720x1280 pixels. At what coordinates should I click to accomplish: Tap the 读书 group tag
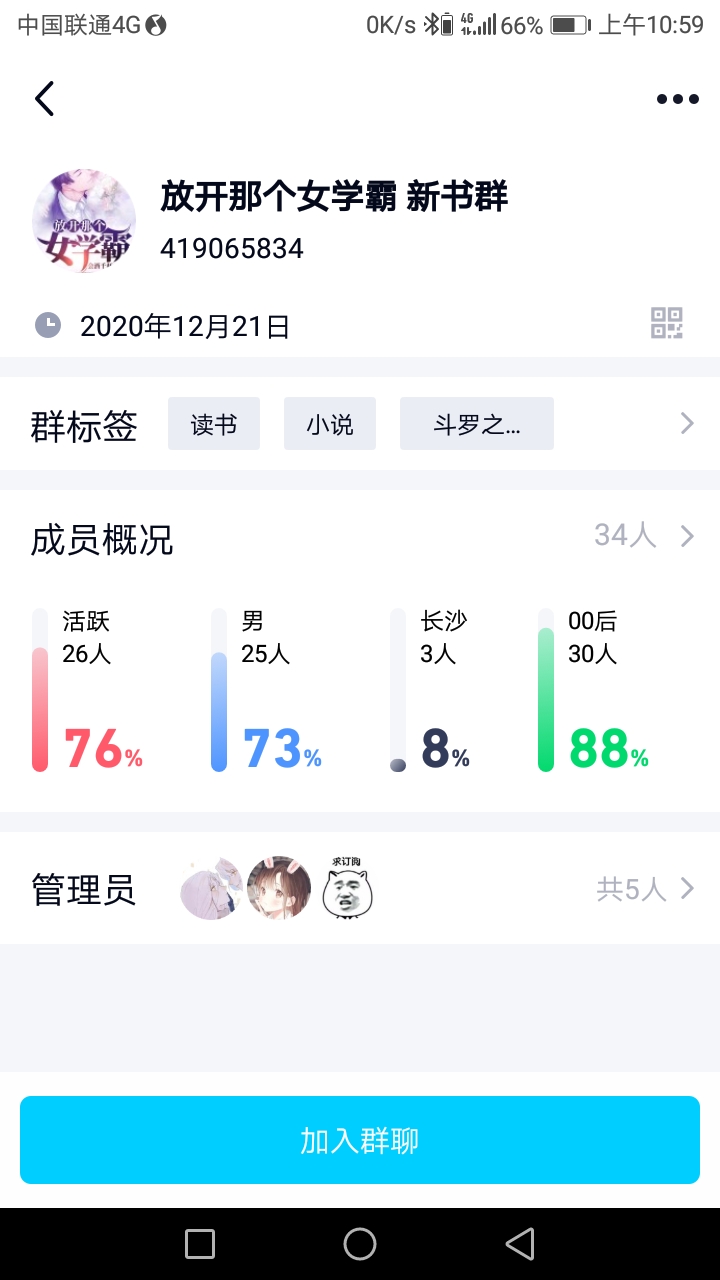[x=214, y=424]
